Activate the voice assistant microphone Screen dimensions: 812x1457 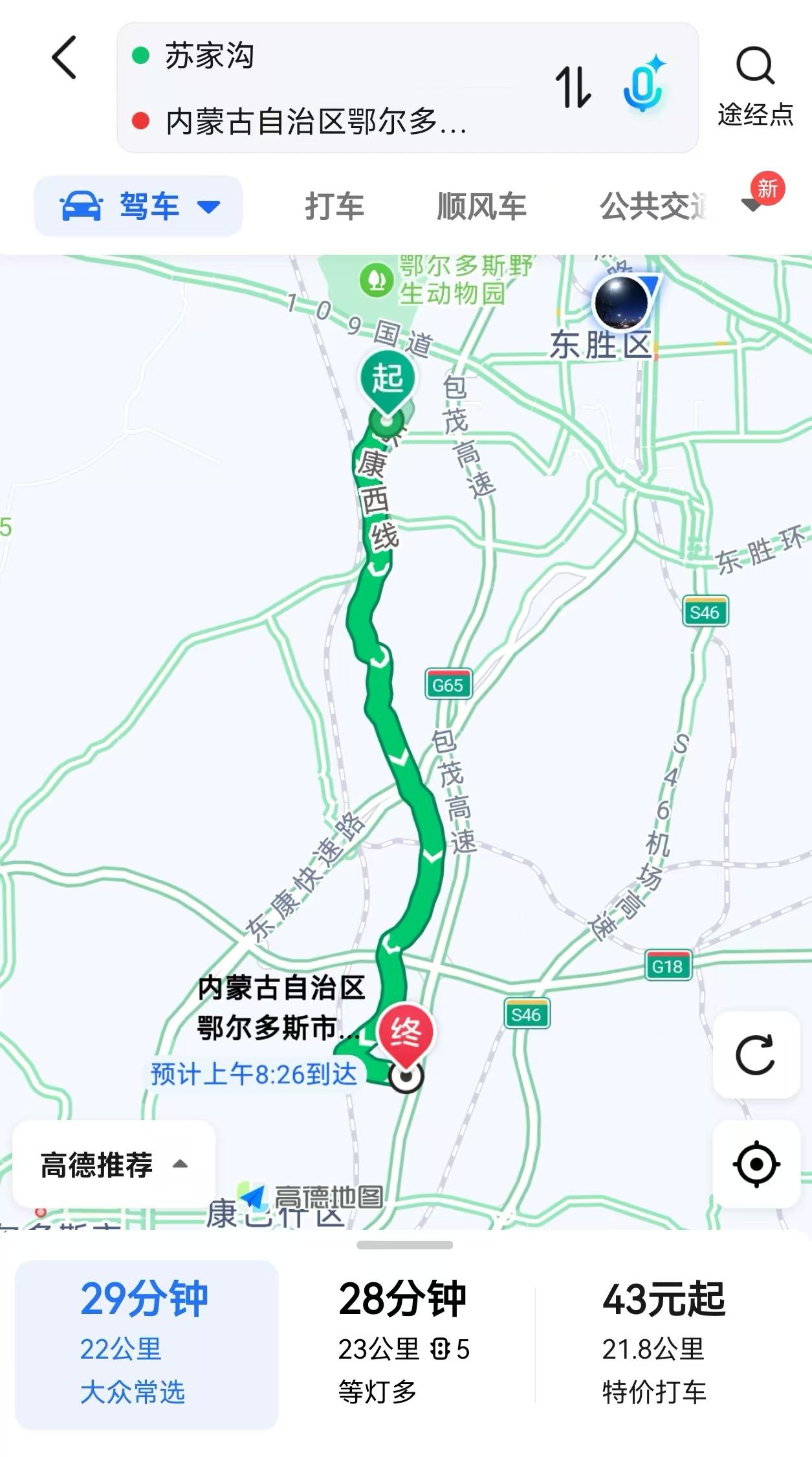click(x=643, y=85)
